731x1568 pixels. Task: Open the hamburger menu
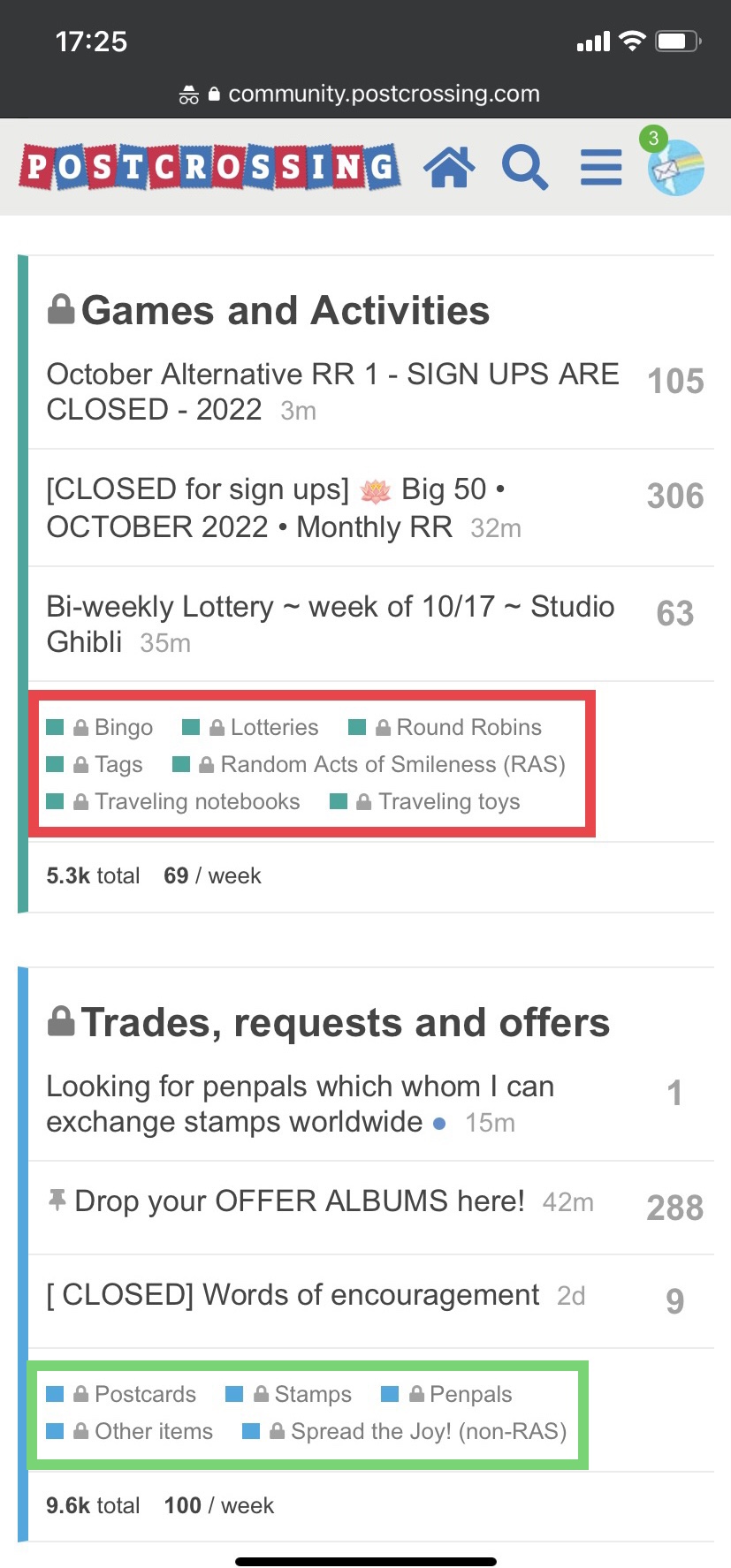(x=601, y=167)
